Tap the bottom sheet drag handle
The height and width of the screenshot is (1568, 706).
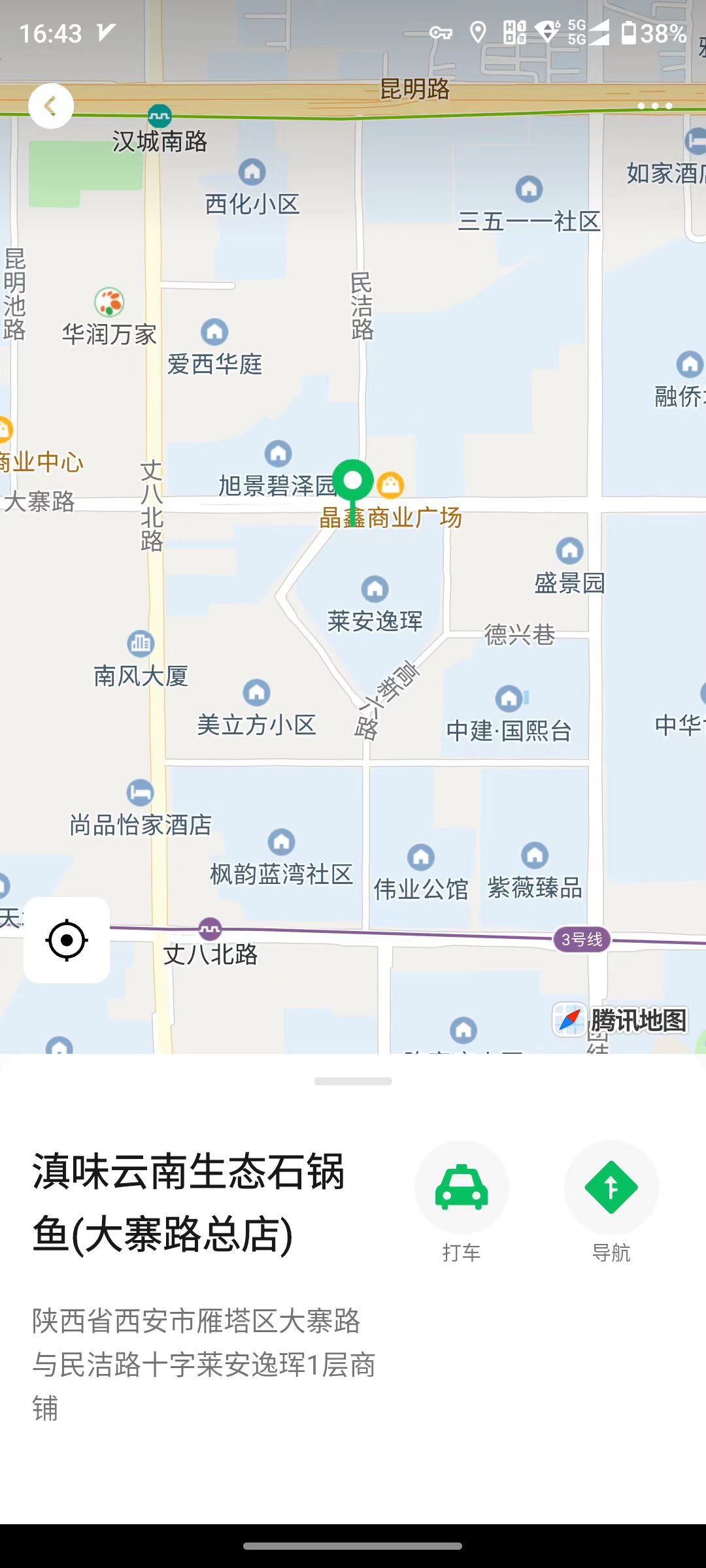click(x=353, y=1081)
